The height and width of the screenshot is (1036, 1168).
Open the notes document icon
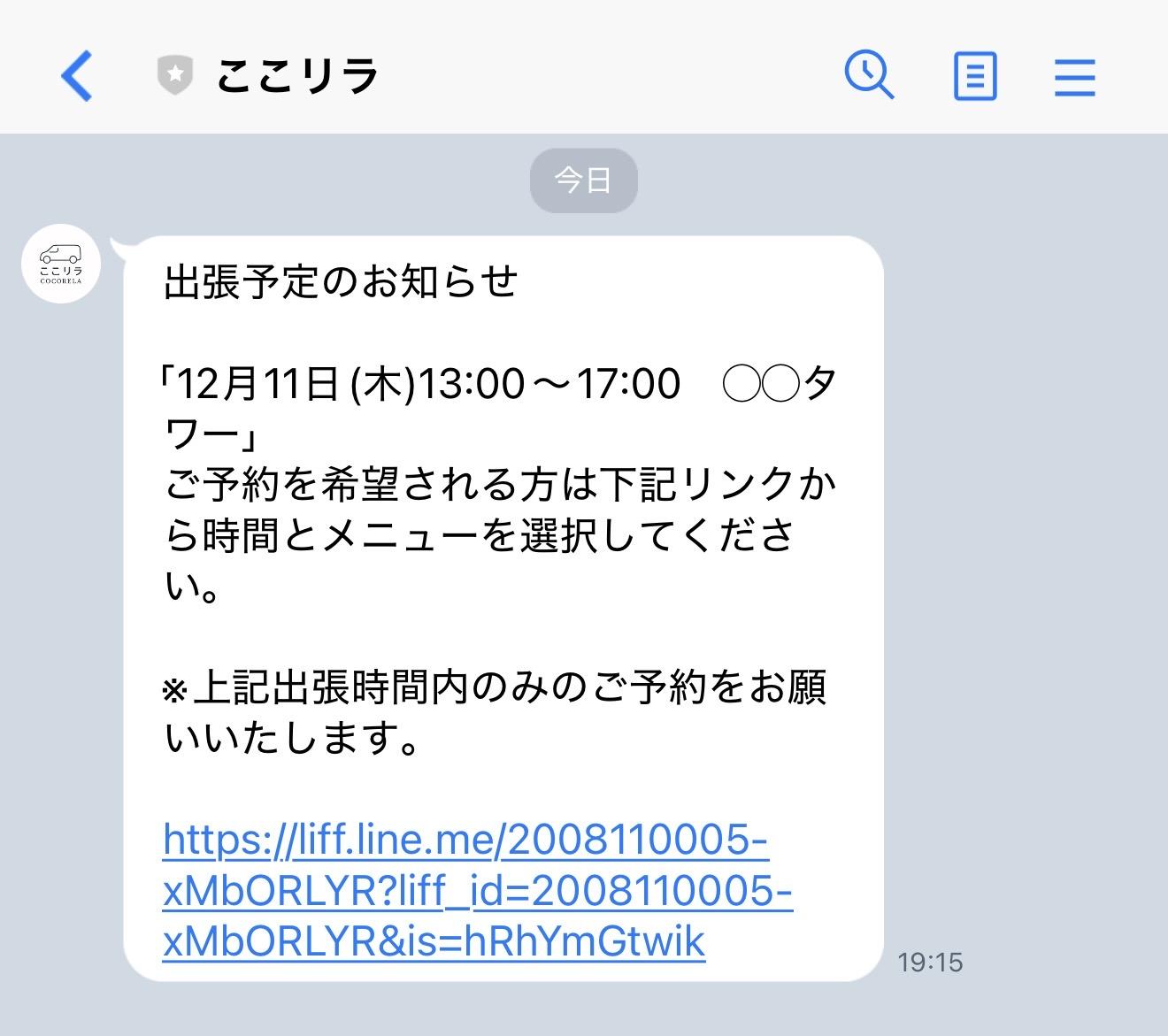pyautogui.click(x=975, y=76)
